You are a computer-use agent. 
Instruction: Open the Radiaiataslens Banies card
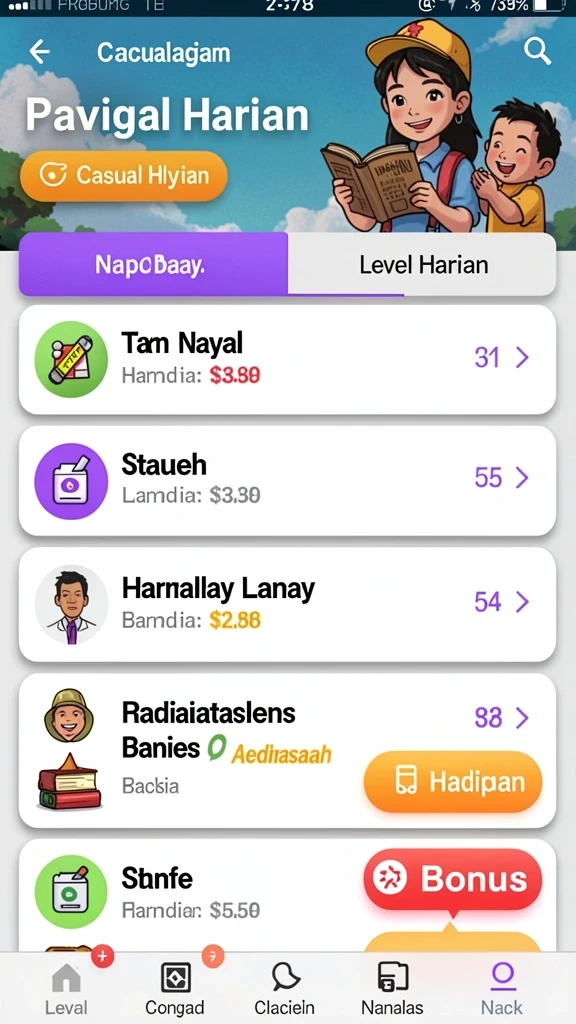287,750
